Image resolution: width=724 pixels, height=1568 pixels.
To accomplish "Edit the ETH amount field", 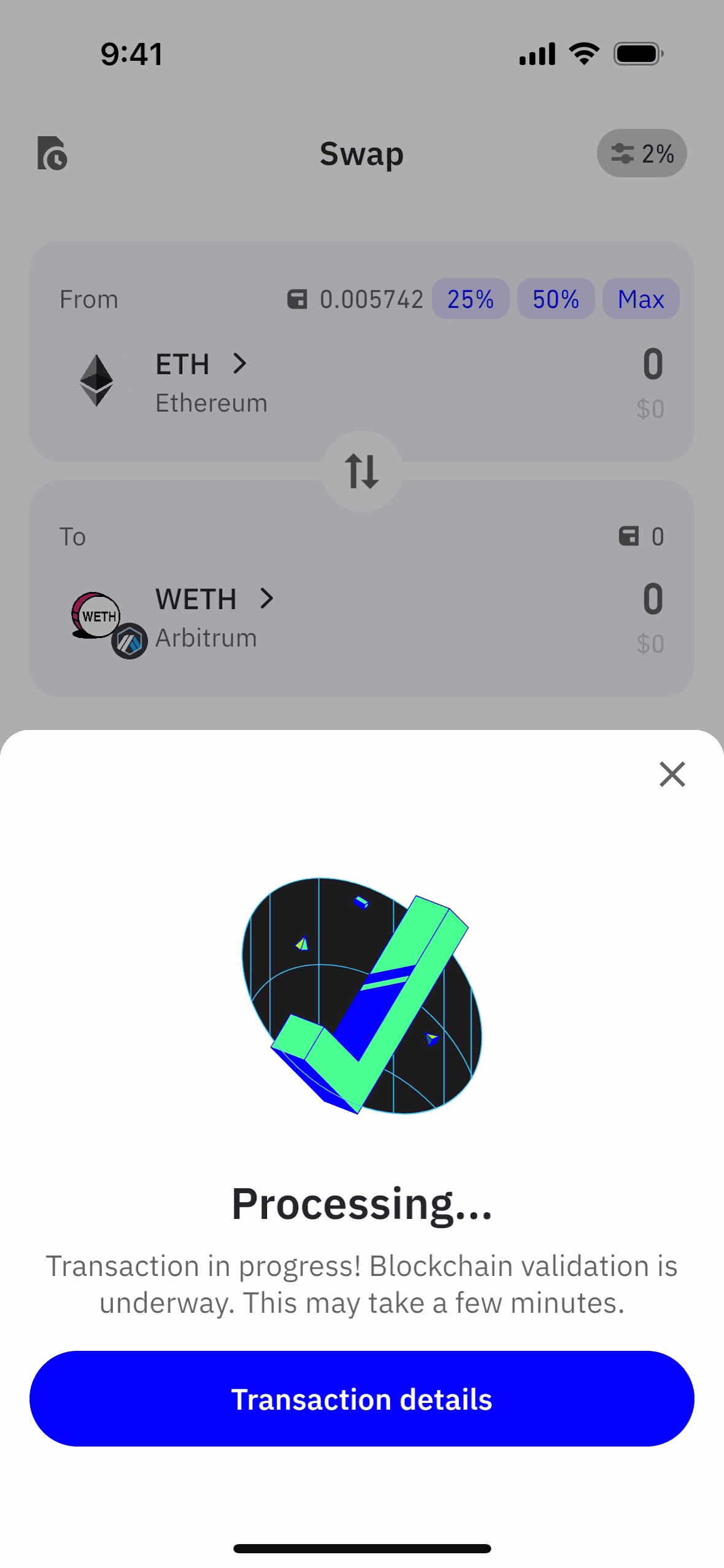I will pyautogui.click(x=652, y=364).
